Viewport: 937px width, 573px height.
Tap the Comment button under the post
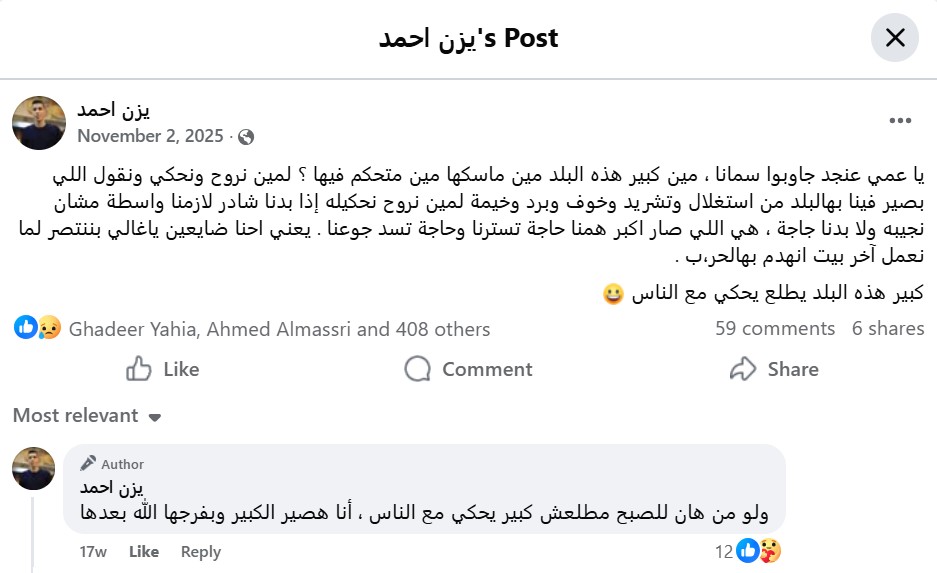(469, 369)
